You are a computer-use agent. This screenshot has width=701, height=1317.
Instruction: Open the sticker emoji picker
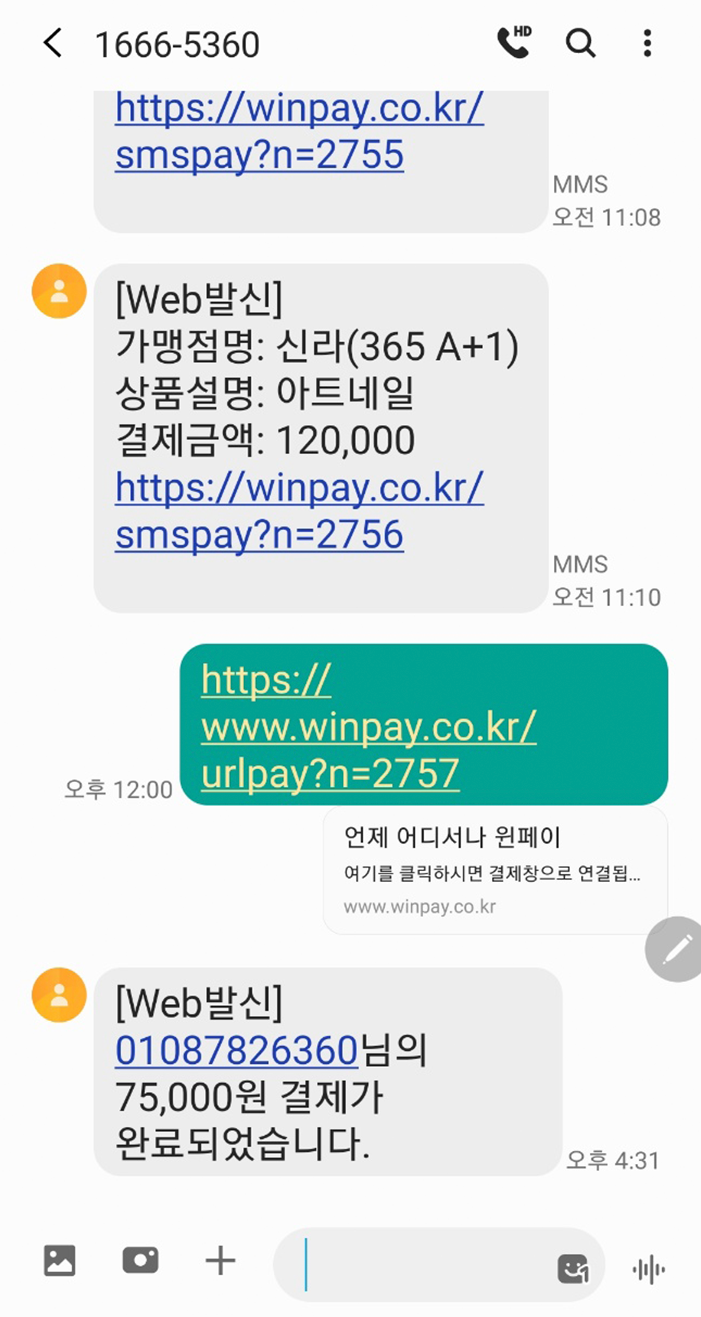coord(572,1269)
